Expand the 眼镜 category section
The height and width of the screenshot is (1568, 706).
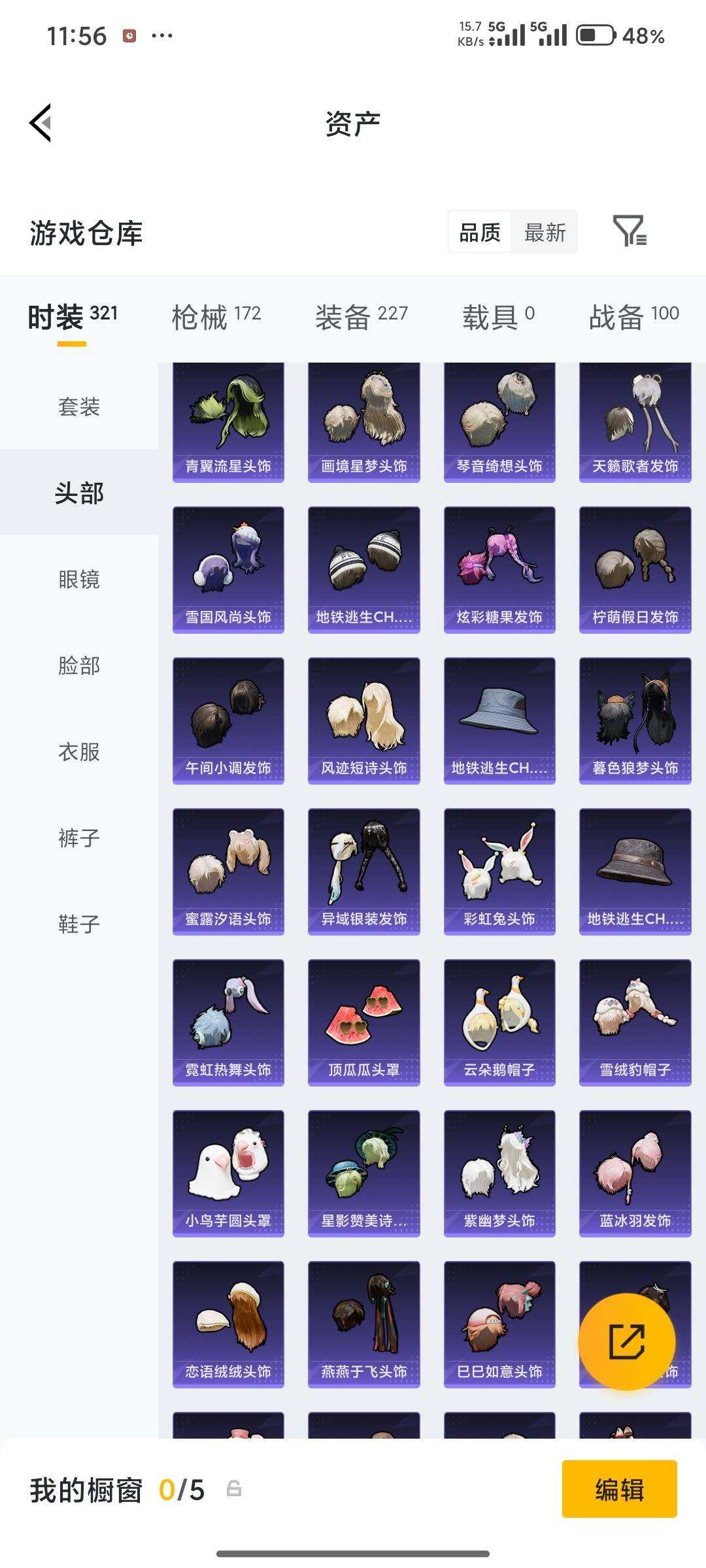point(78,581)
